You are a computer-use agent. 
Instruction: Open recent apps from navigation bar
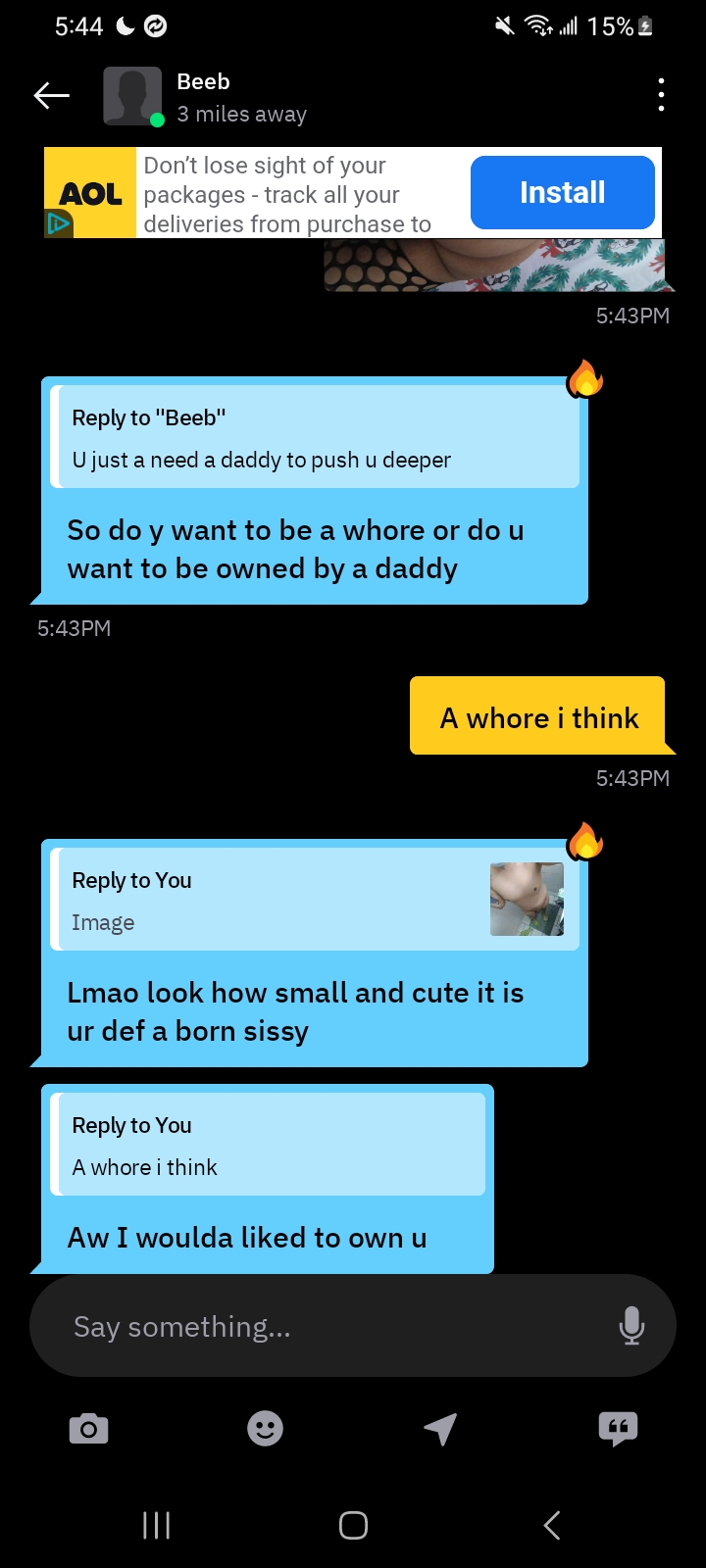click(x=157, y=1525)
